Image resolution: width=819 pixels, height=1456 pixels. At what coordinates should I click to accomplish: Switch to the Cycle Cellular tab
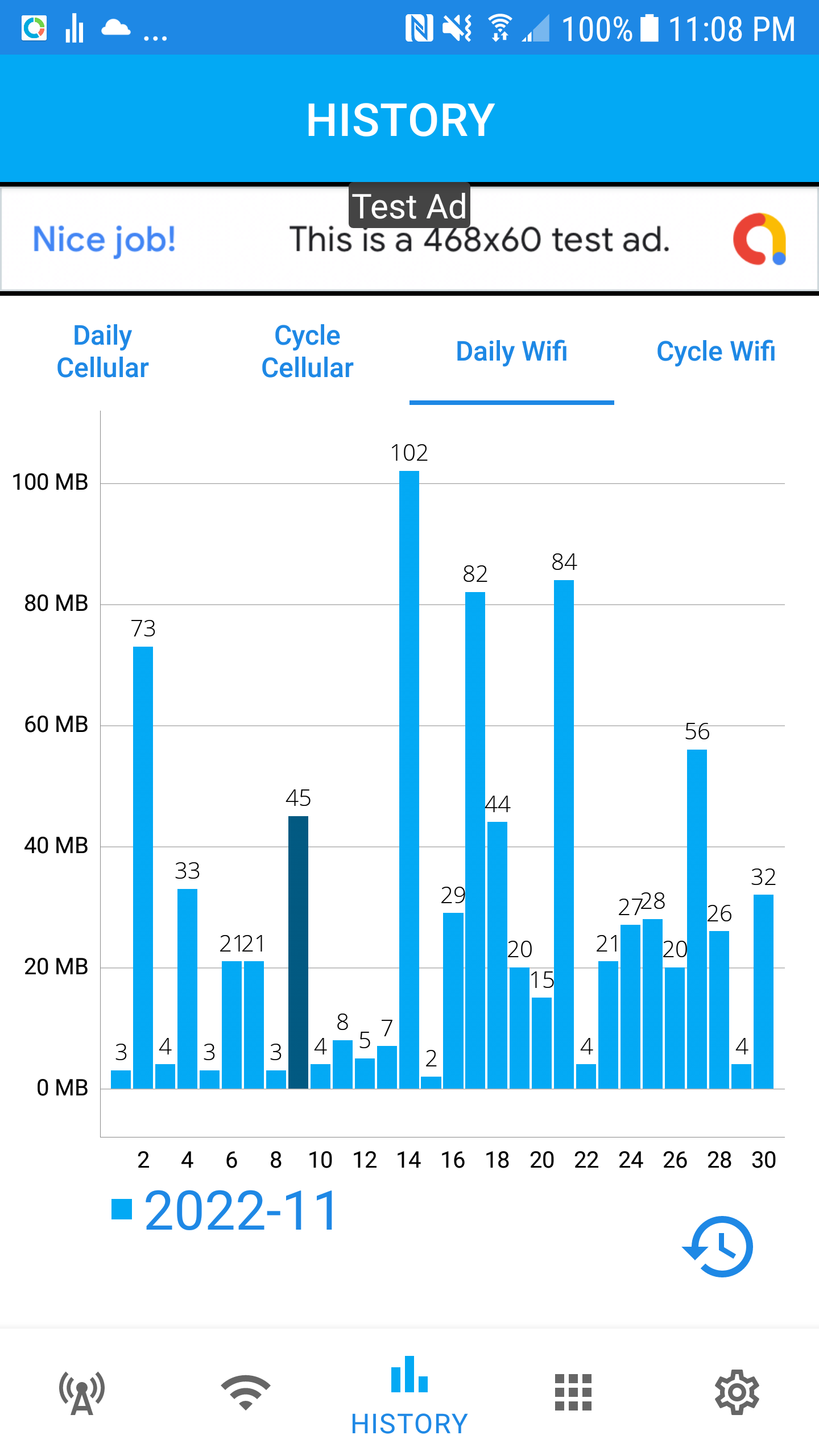tap(307, 351)
